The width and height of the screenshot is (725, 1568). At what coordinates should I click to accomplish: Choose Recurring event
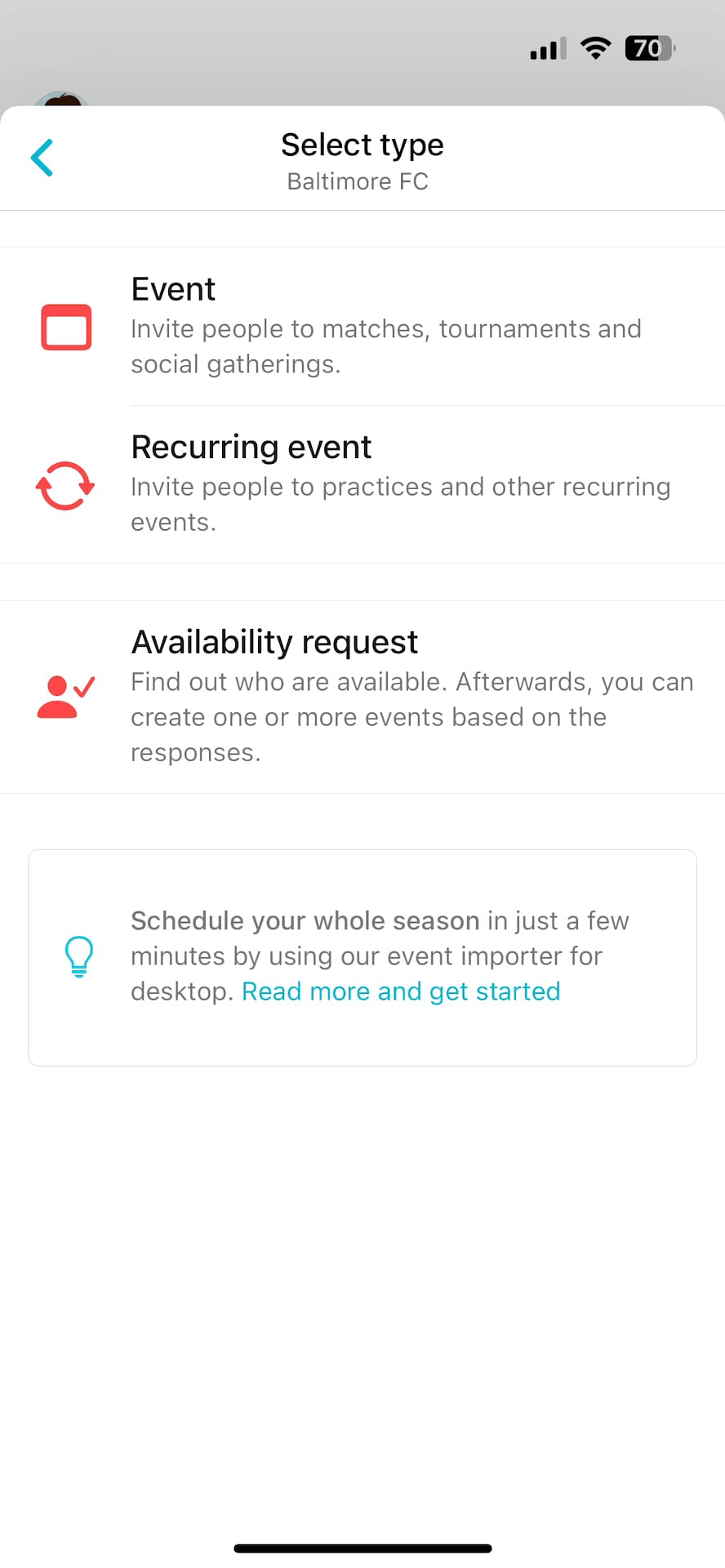tap(362, 483)
